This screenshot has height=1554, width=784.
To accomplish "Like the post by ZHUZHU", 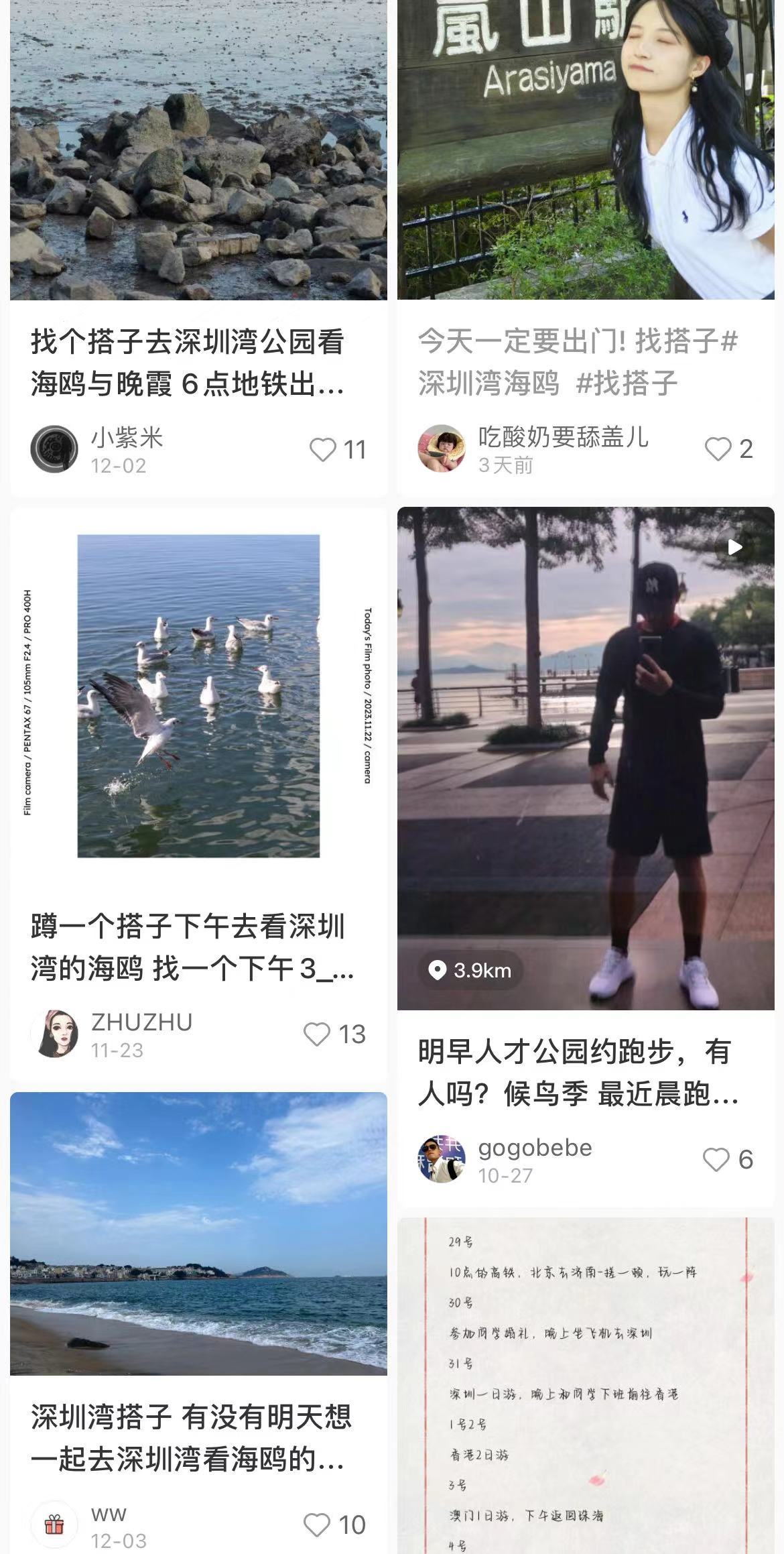I will (x=317, y=1034).
